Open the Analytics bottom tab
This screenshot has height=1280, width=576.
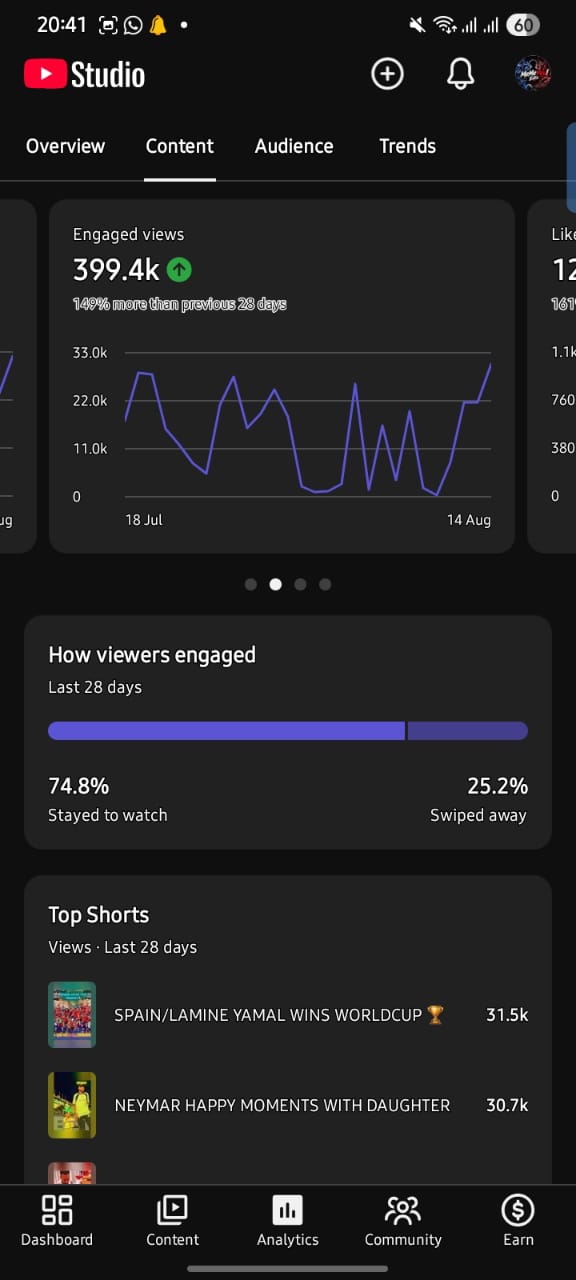[288, 1221]
